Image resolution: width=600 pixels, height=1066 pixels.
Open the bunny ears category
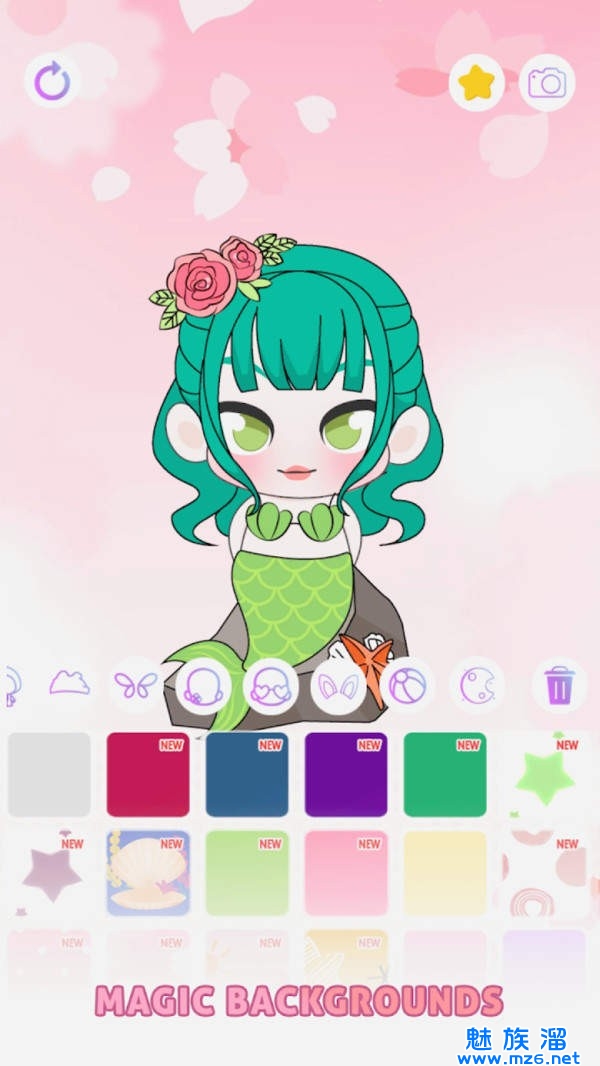click(338, 686)
